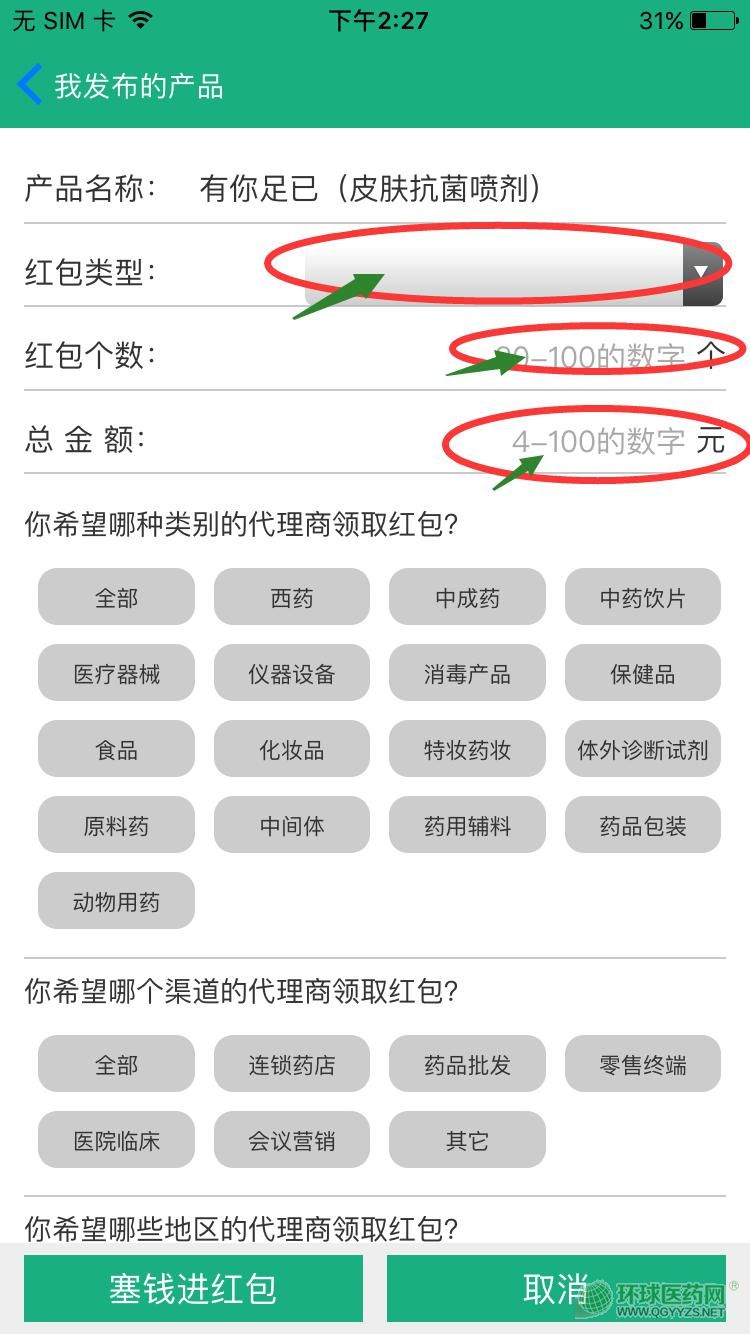Confirm with 塞钱进红包
Viewport: 750px width, 1334px height.
(193, 1289)
